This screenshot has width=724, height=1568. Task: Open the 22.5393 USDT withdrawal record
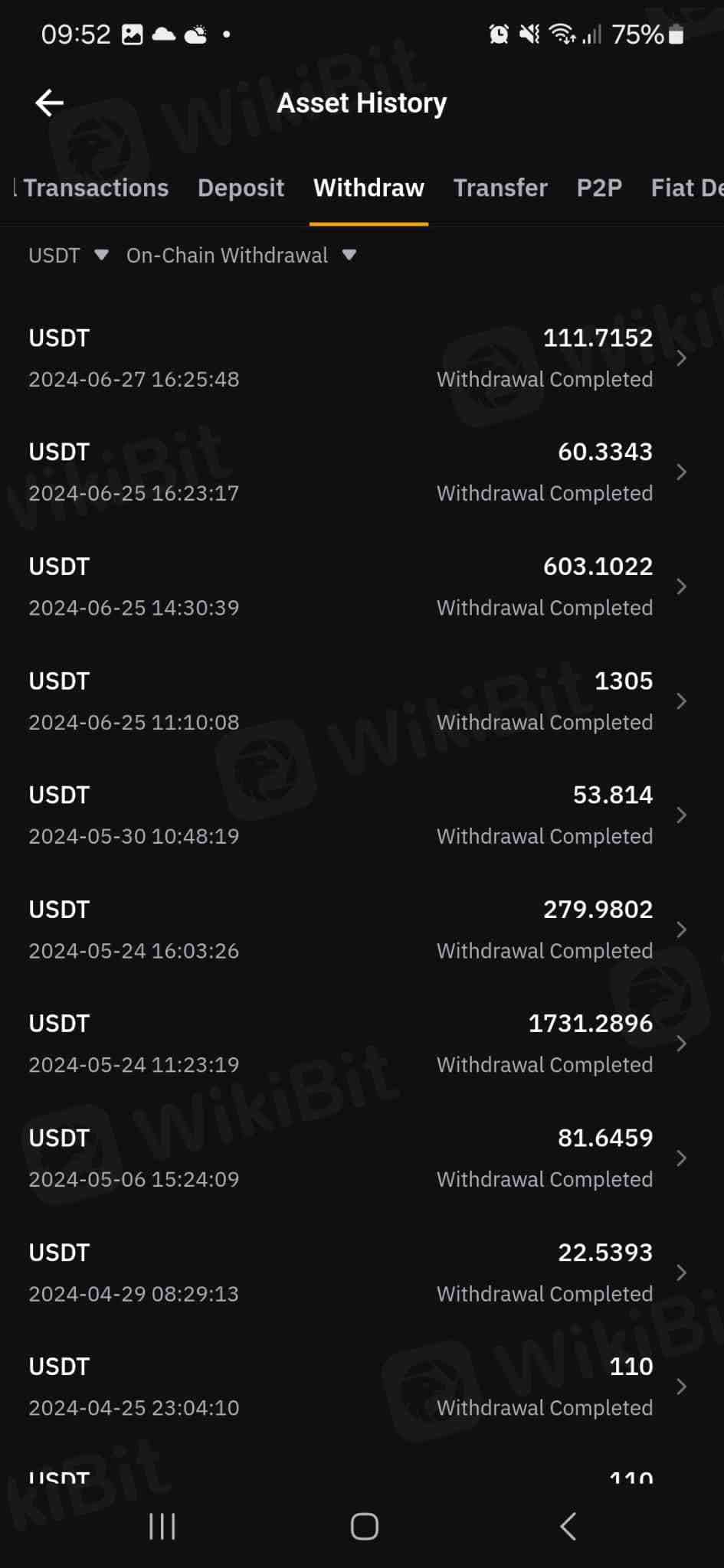tap(360, 1272)
